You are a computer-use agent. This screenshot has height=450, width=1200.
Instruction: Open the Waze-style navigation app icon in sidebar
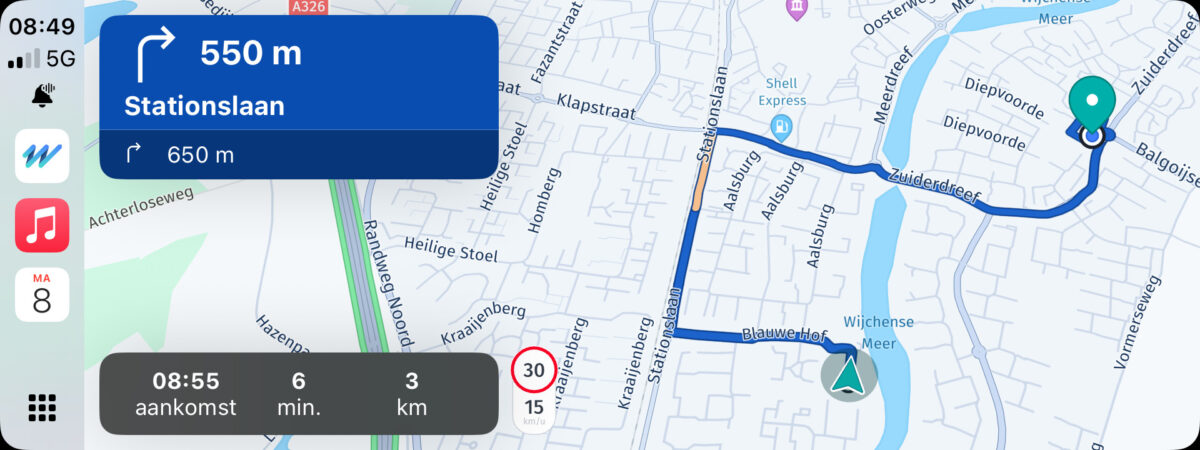[42, 155]
